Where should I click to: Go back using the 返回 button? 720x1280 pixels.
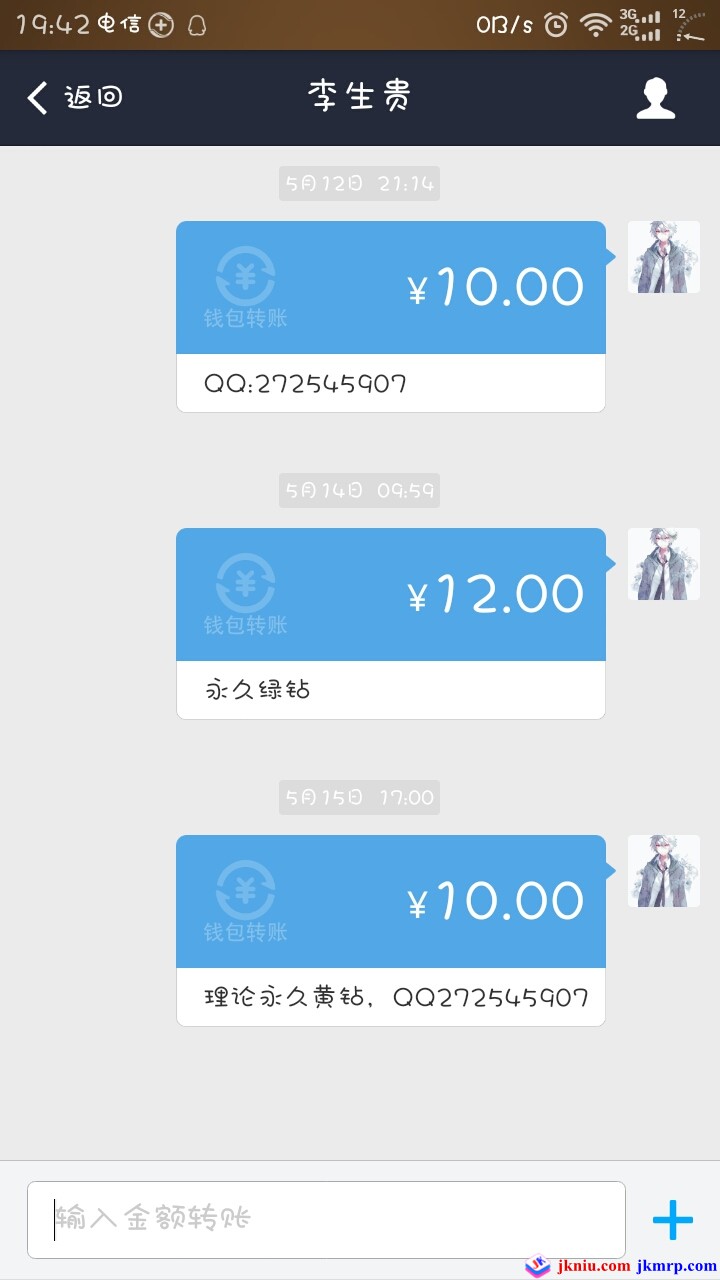click(x=75, y=98)
